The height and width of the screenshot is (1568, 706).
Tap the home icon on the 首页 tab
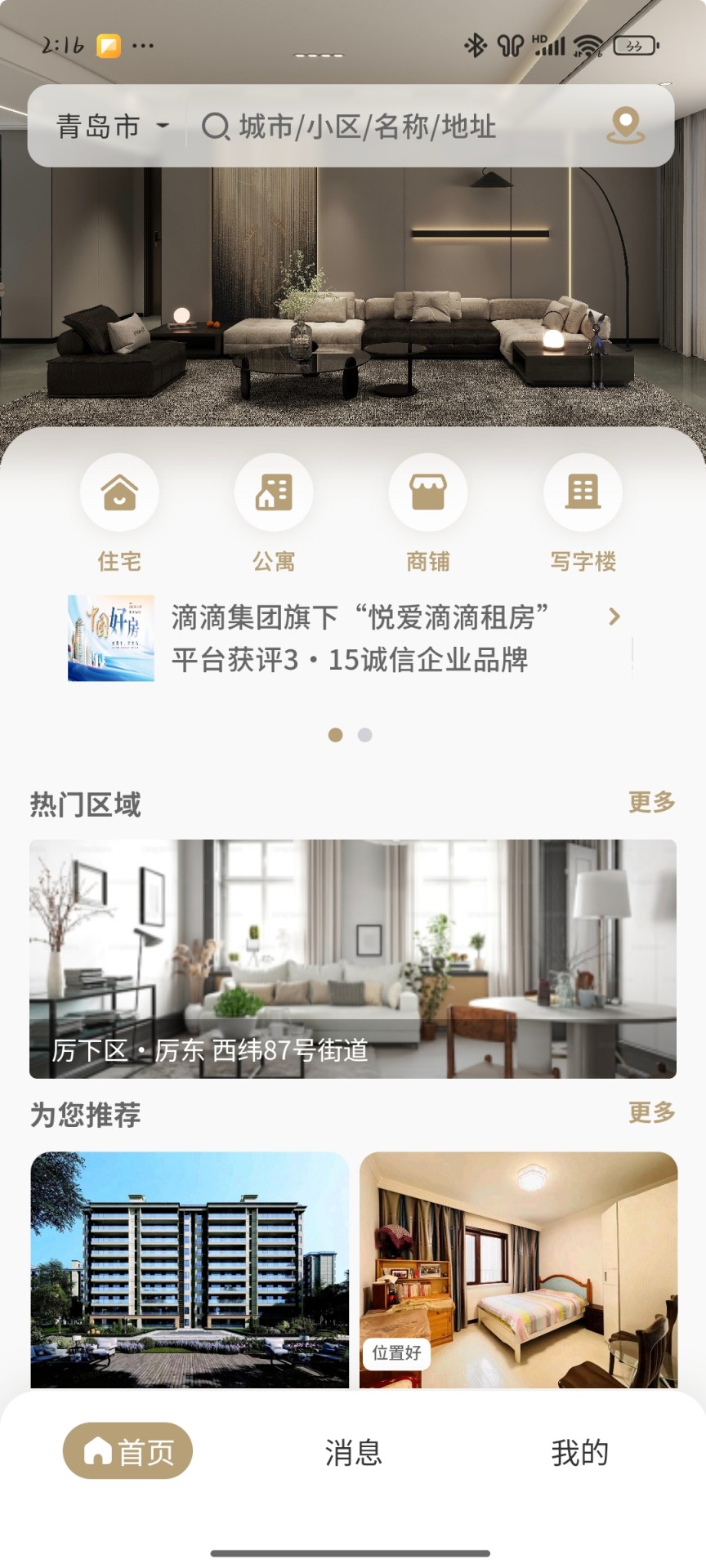tap(96, 1450)
